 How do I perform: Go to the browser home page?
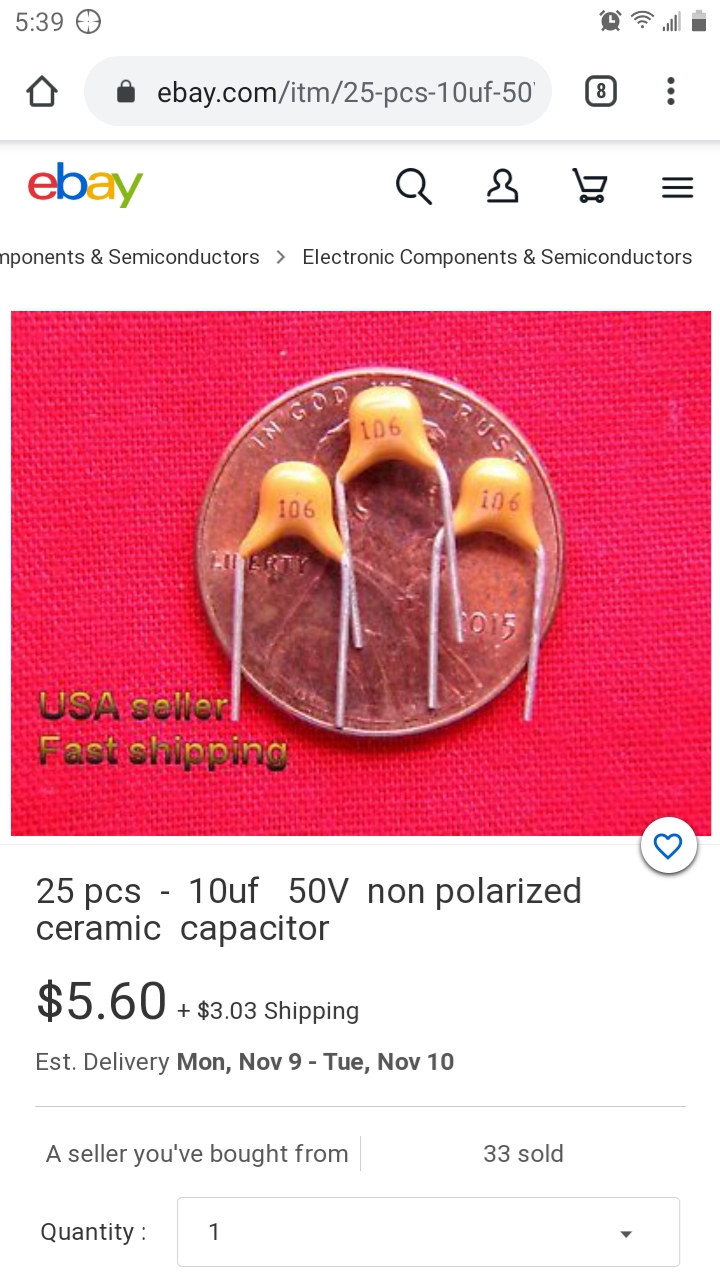coord(42,92)
